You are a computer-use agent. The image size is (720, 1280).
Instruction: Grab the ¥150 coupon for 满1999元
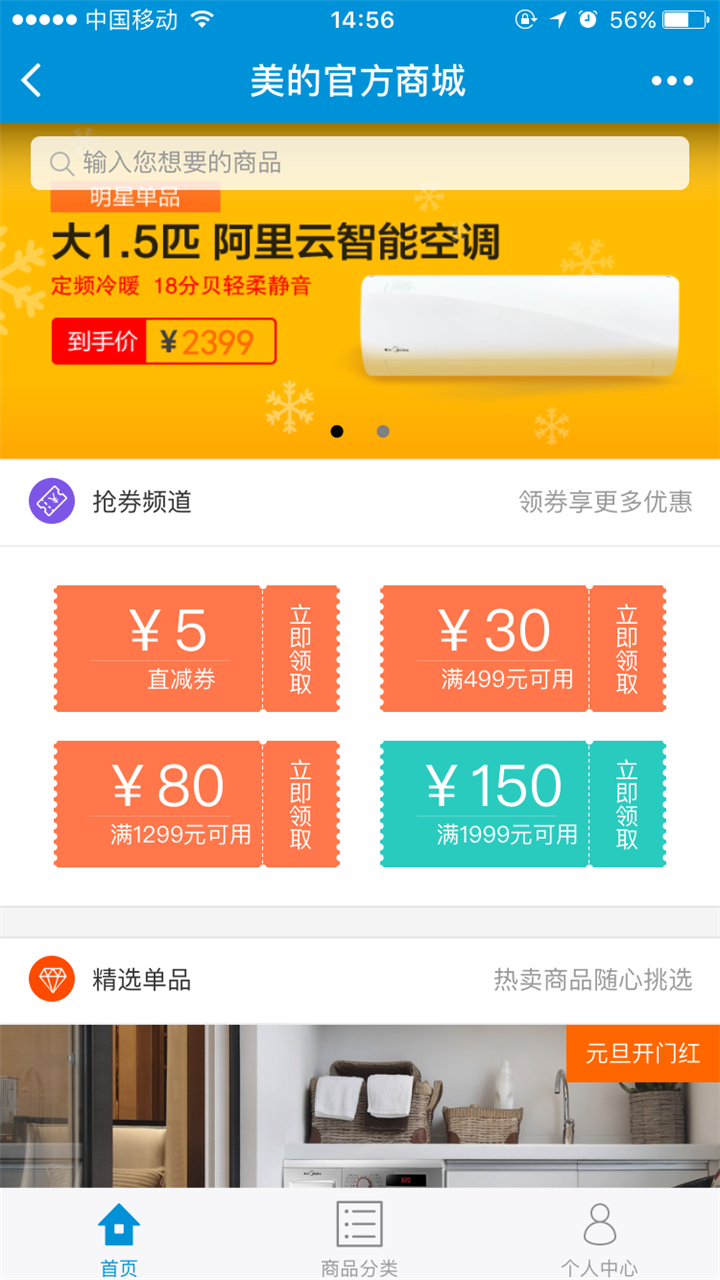(627, 804)
